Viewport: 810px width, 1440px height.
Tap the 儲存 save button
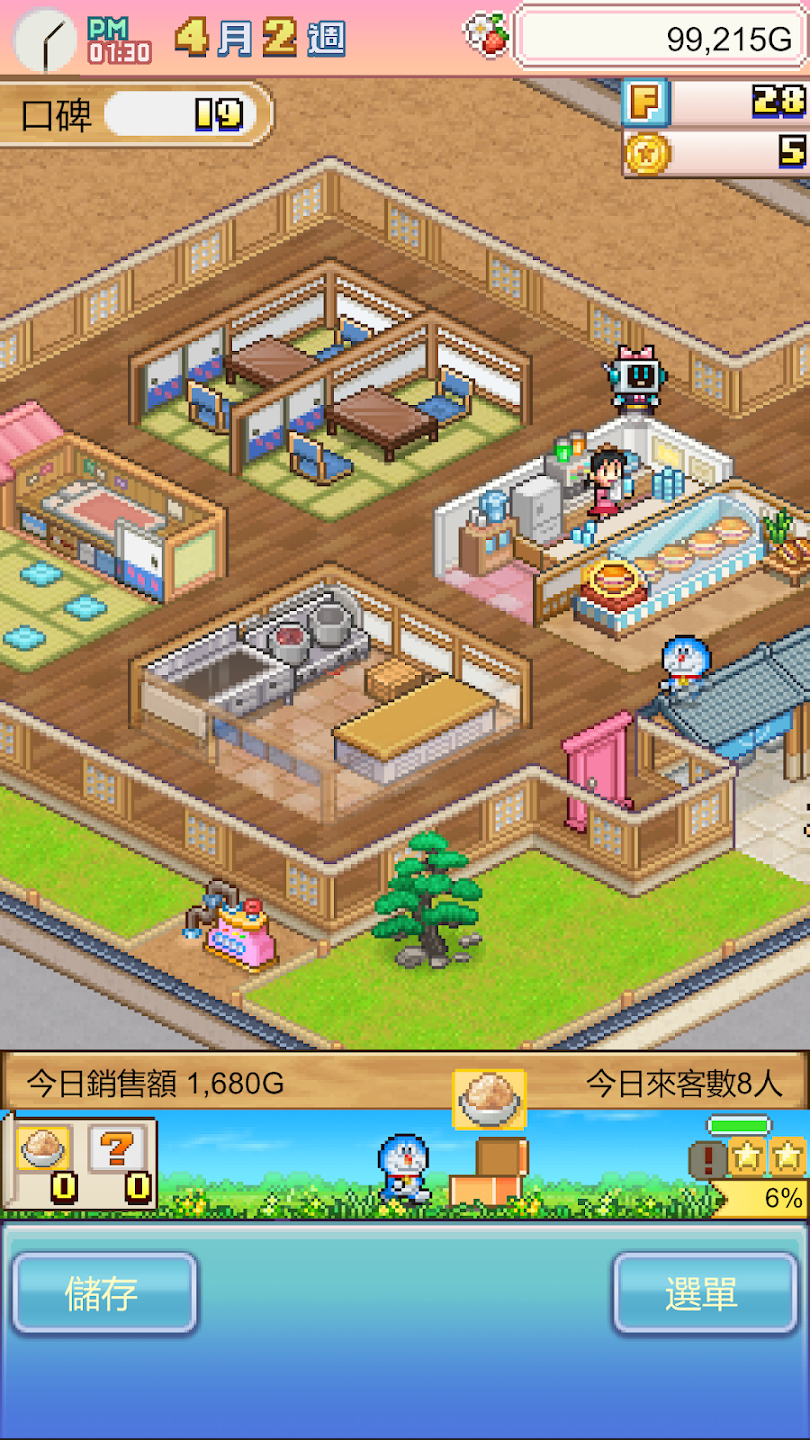pos(104,1293)
